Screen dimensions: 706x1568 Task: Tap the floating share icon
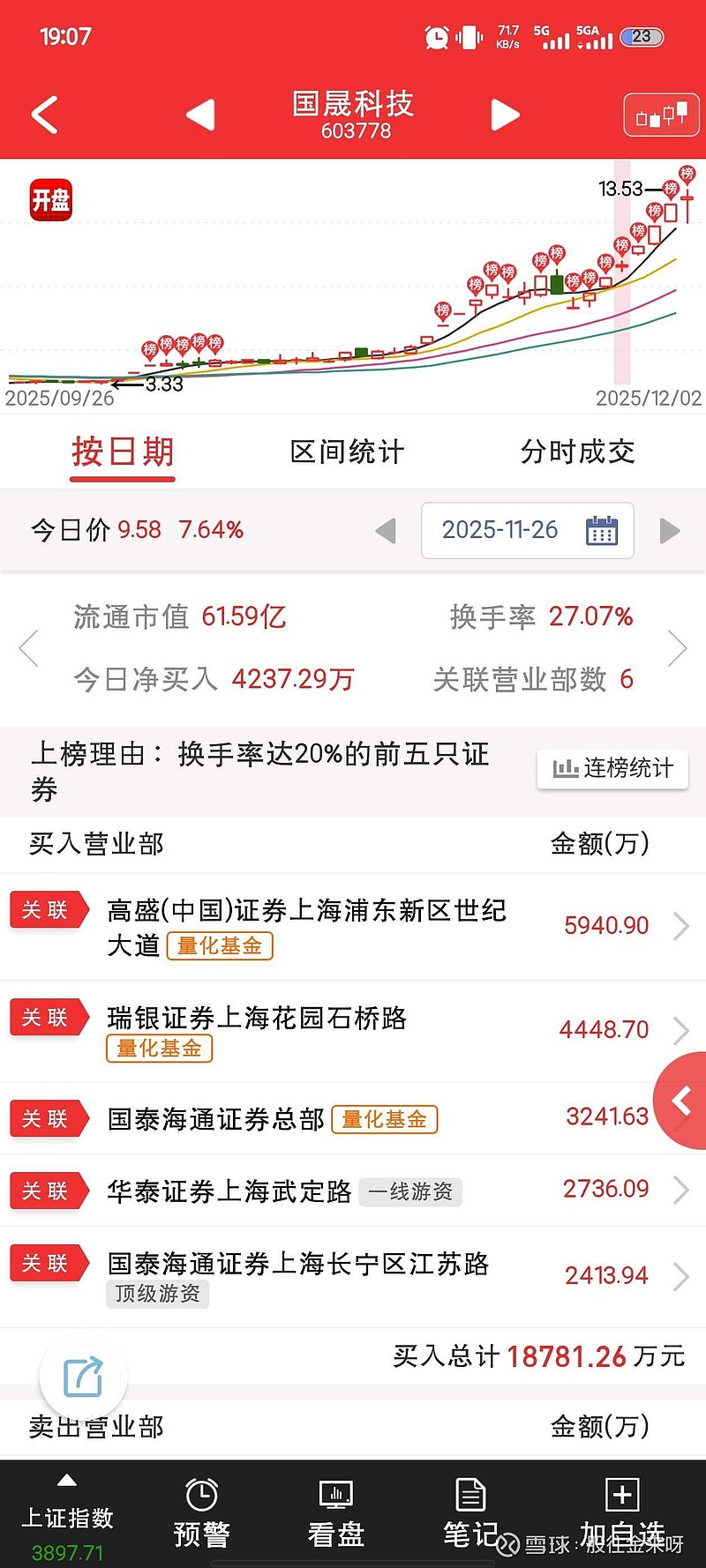click(x=82, y=1376)
